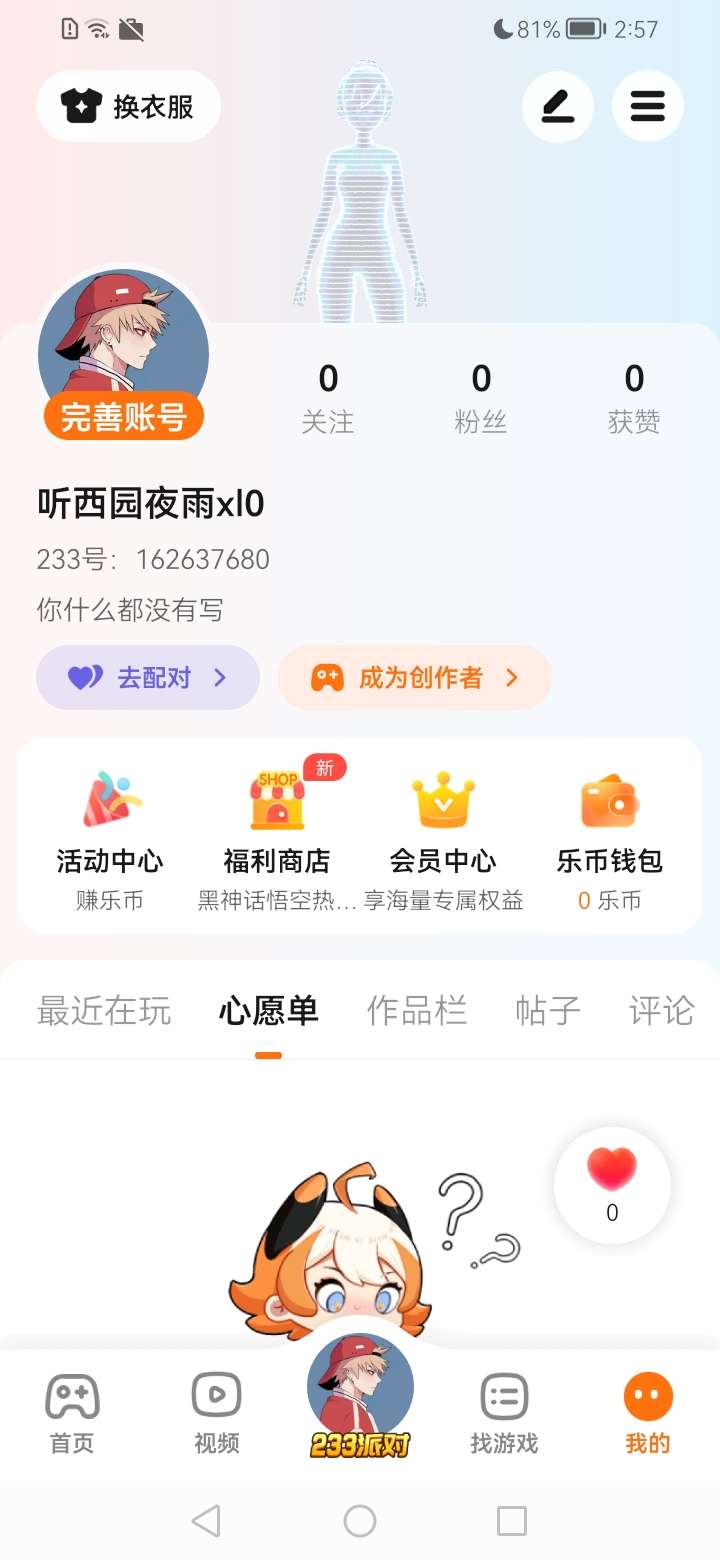This screenshot has height=1560, width=720.
Task: Tap the edit profile pencil icon
Action: pyautogui.click(x=558, y=106)
